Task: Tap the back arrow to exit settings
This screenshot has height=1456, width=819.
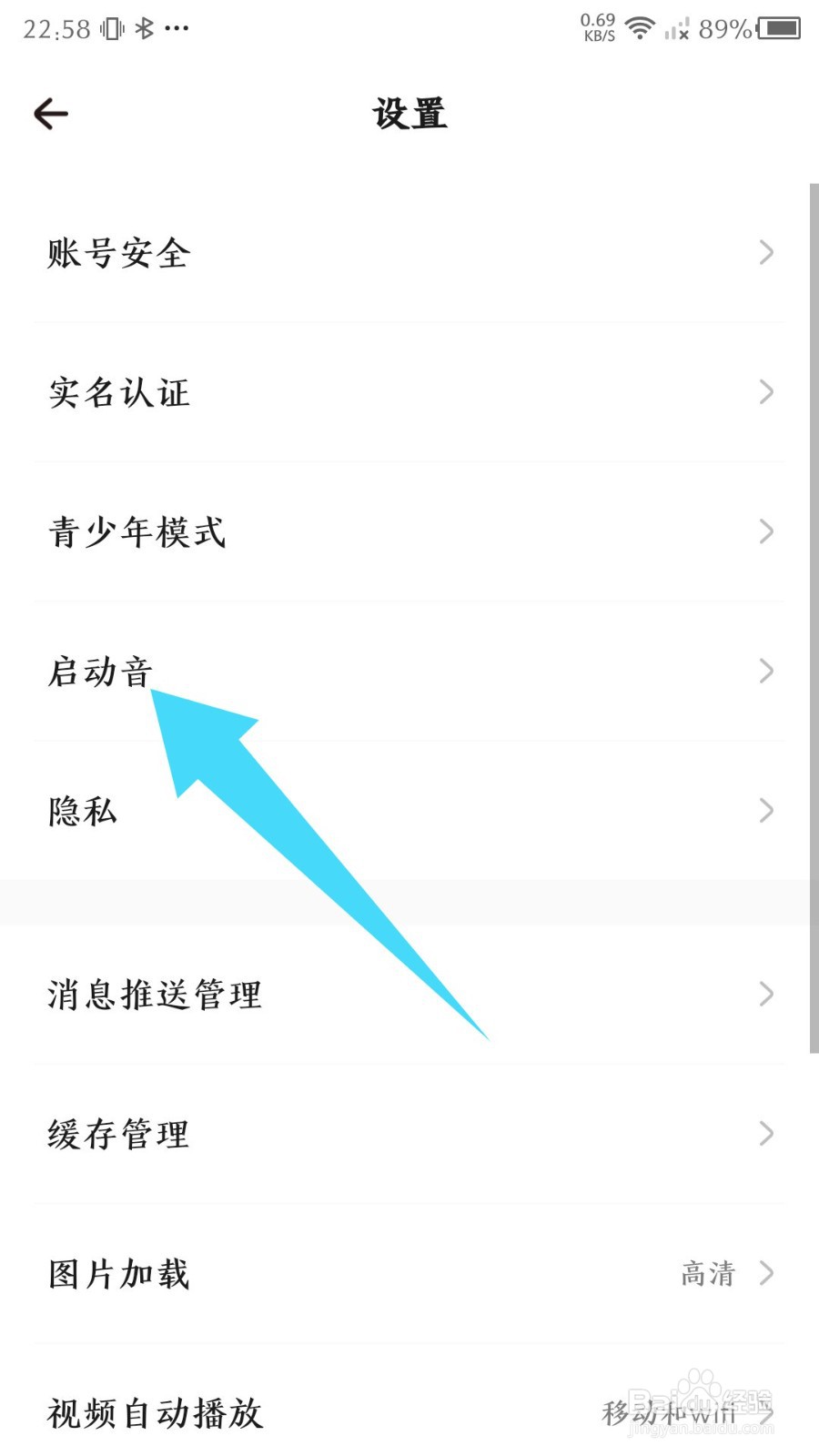Action: click(x=51, y=113)
